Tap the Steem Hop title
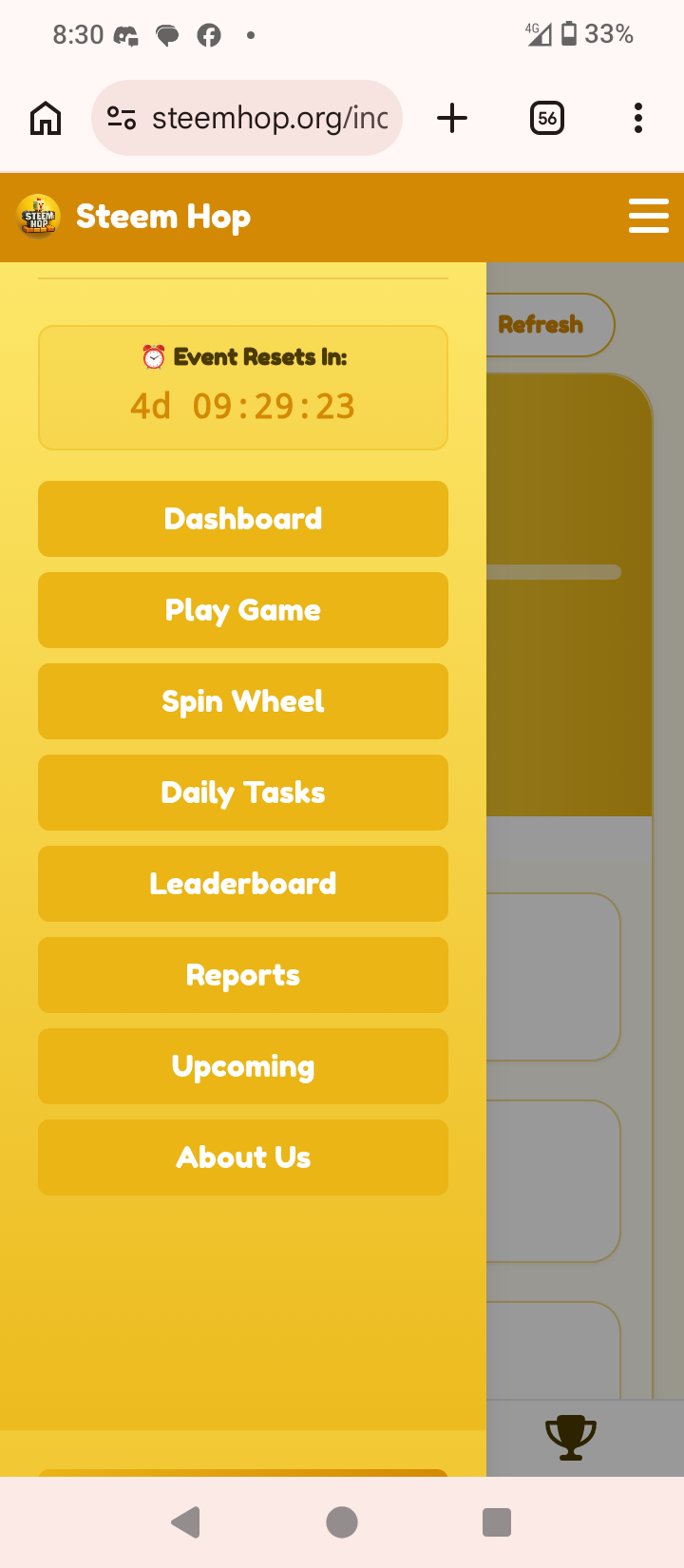Image resolution: width=684 pixels, height=1568 pixels. point(163,217)
